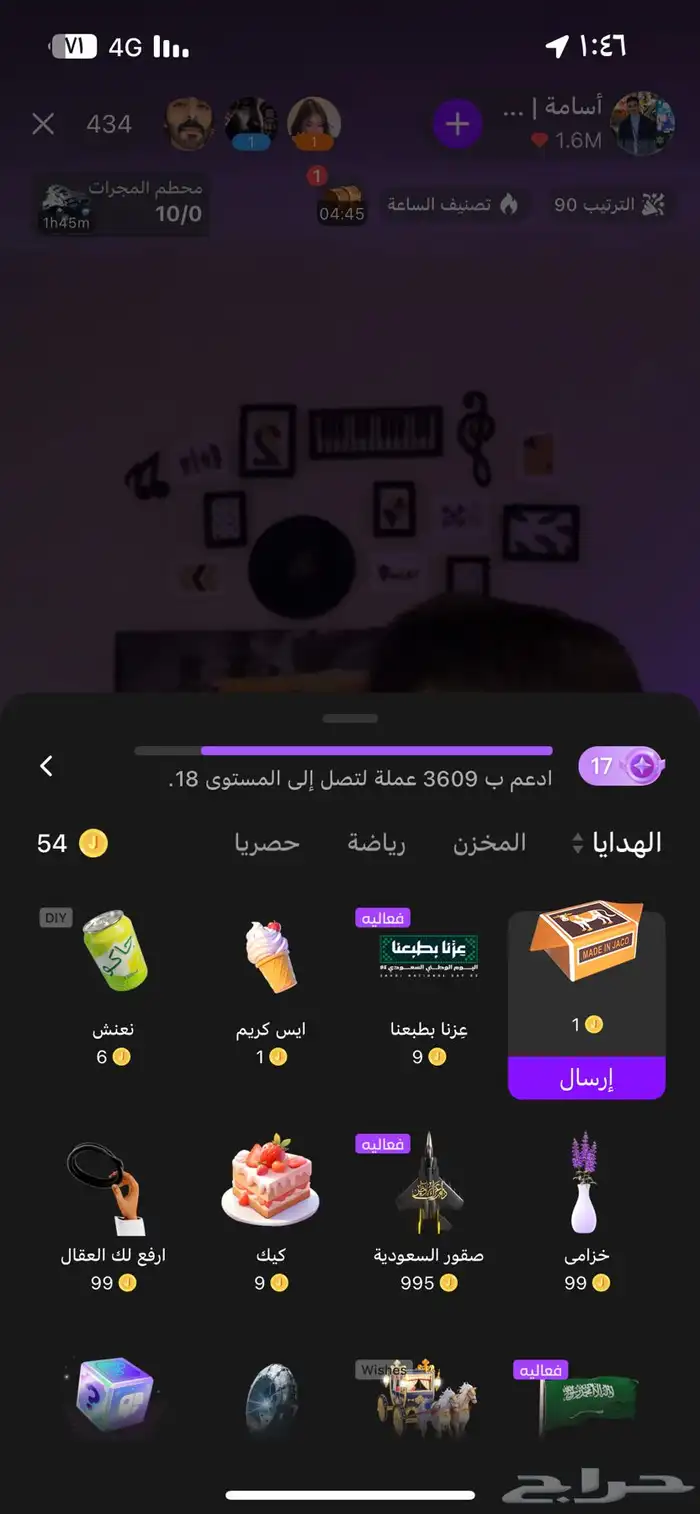Send the selected gift with إرسال
The width and height of the screenshot is (700, 1514).
click(587, 1079)
